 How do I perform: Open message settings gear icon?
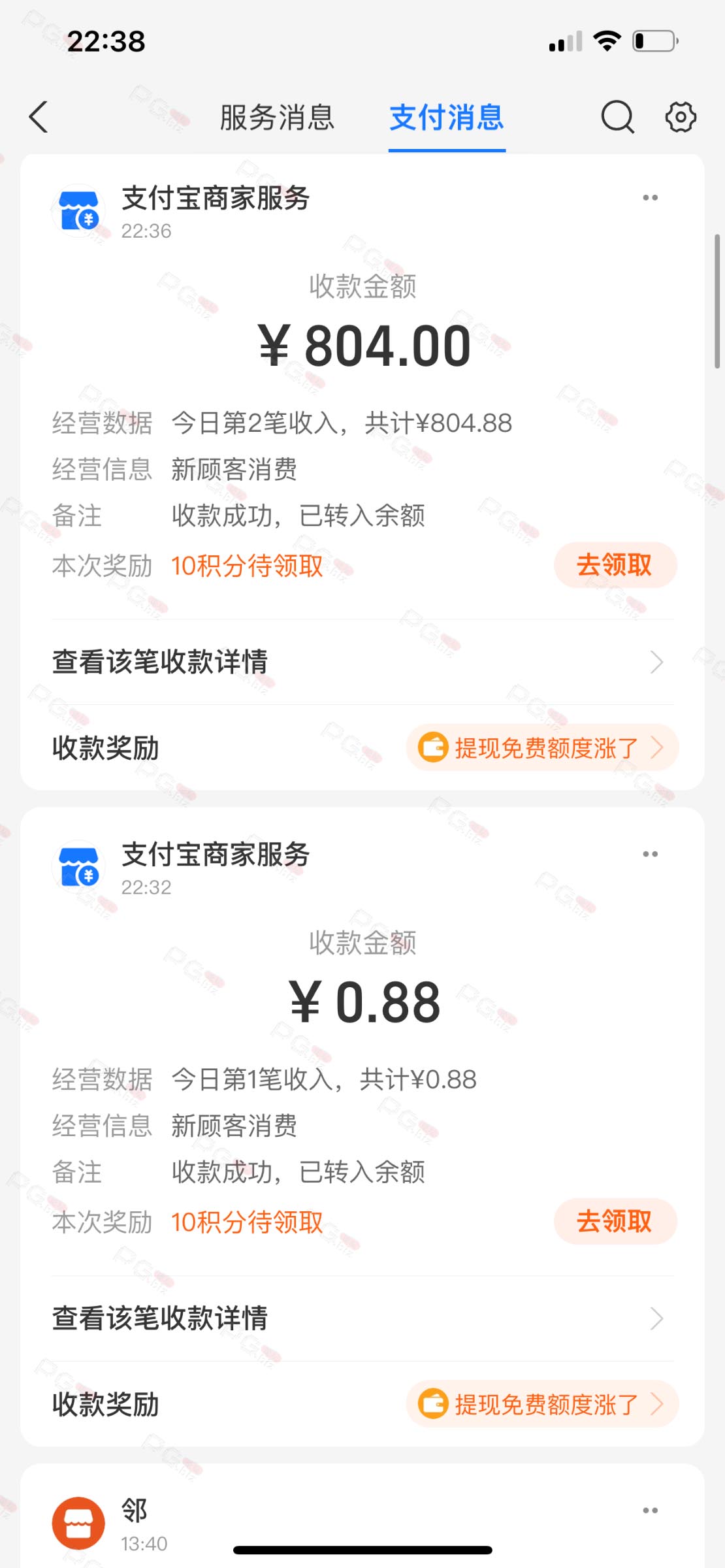tap(681, 118)
